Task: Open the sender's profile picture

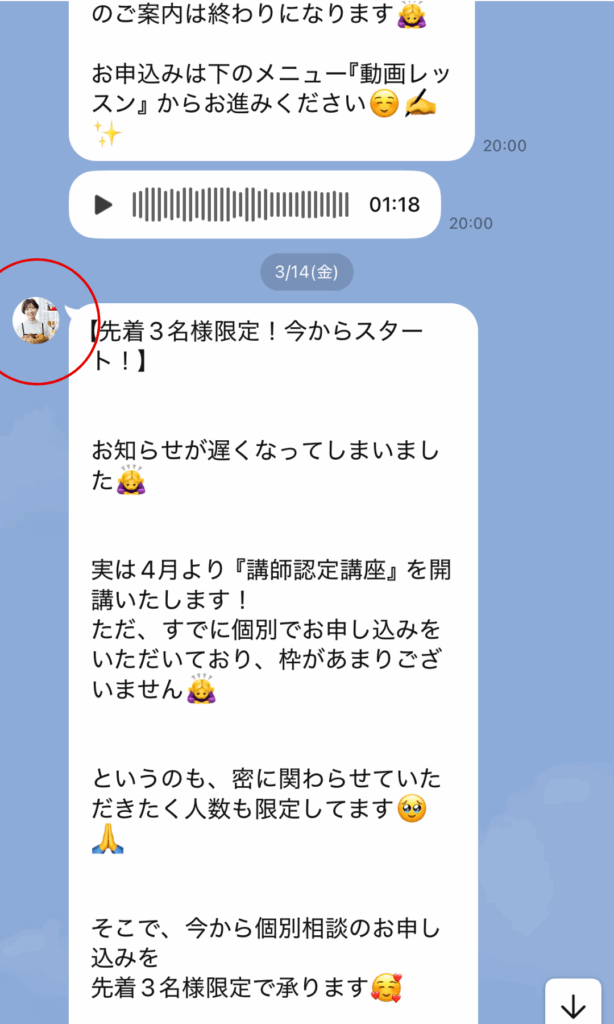Action: [x=34, y=320]
